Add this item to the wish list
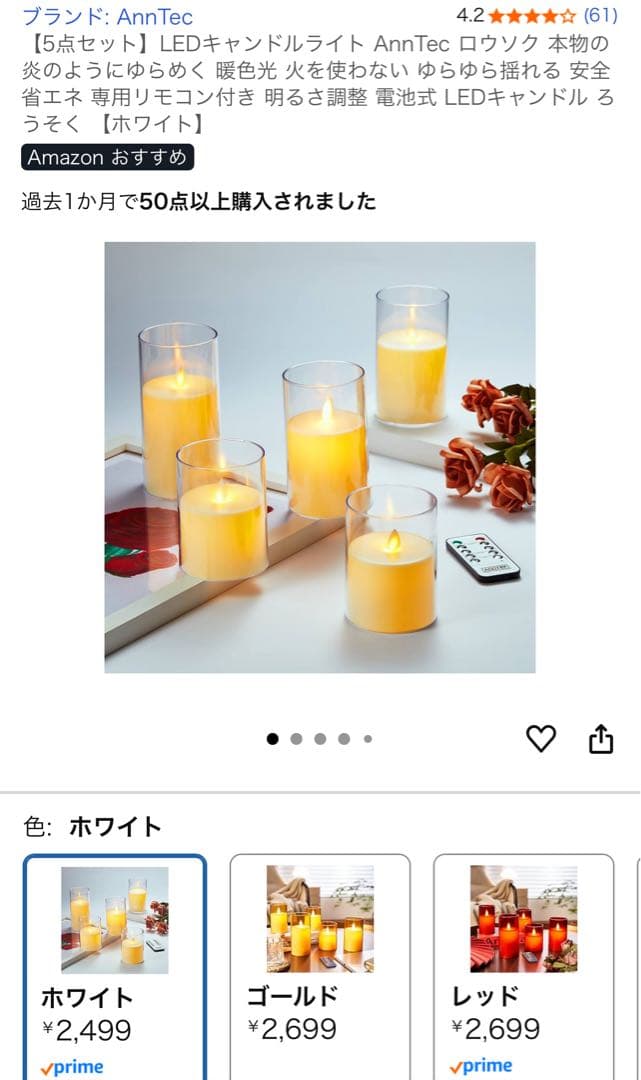This screenshot has height=1080, width=641. pyautogui.click(x=541, y=739)
